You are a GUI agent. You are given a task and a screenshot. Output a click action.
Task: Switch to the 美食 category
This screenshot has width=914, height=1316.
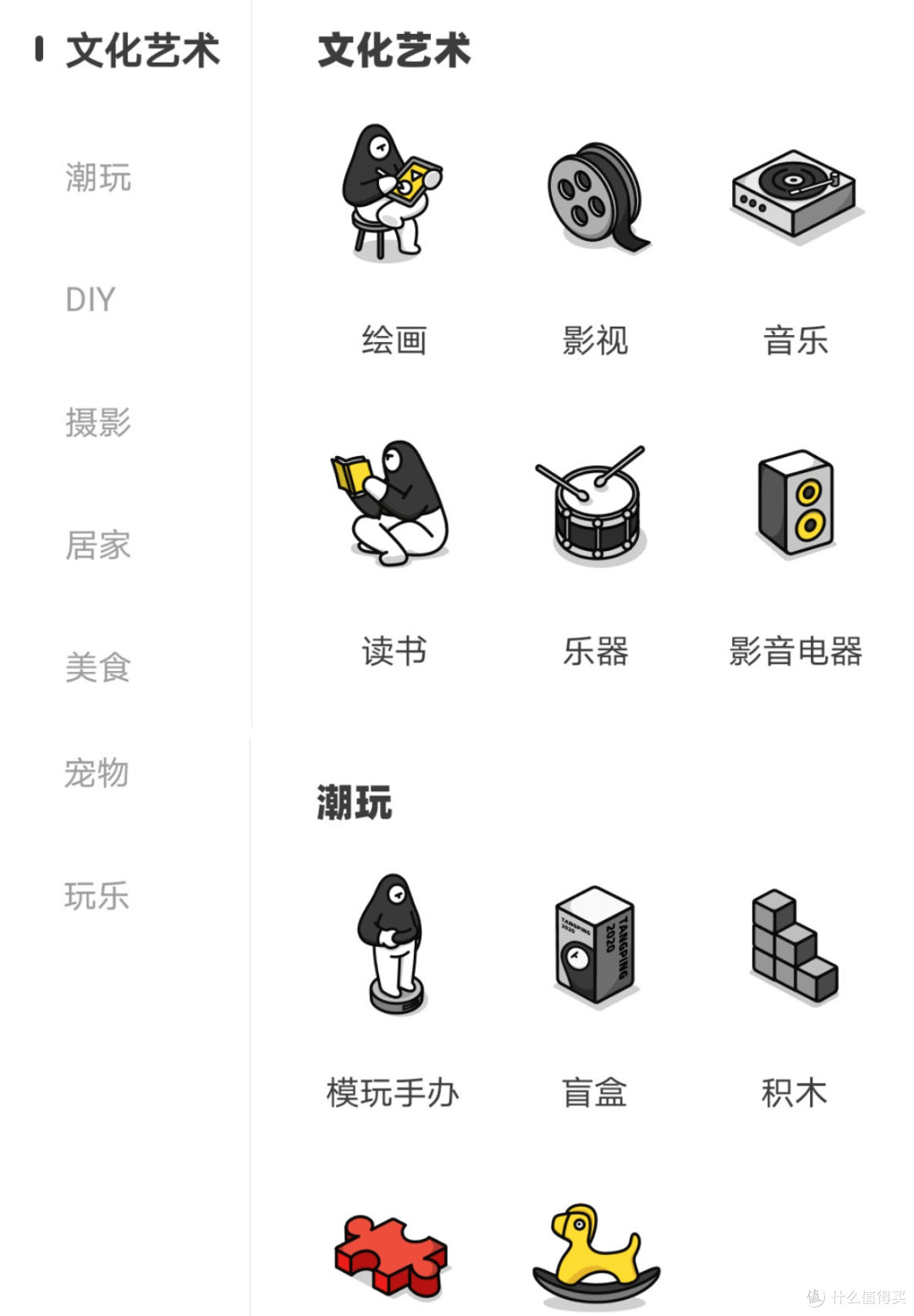(x=98, y=667)
